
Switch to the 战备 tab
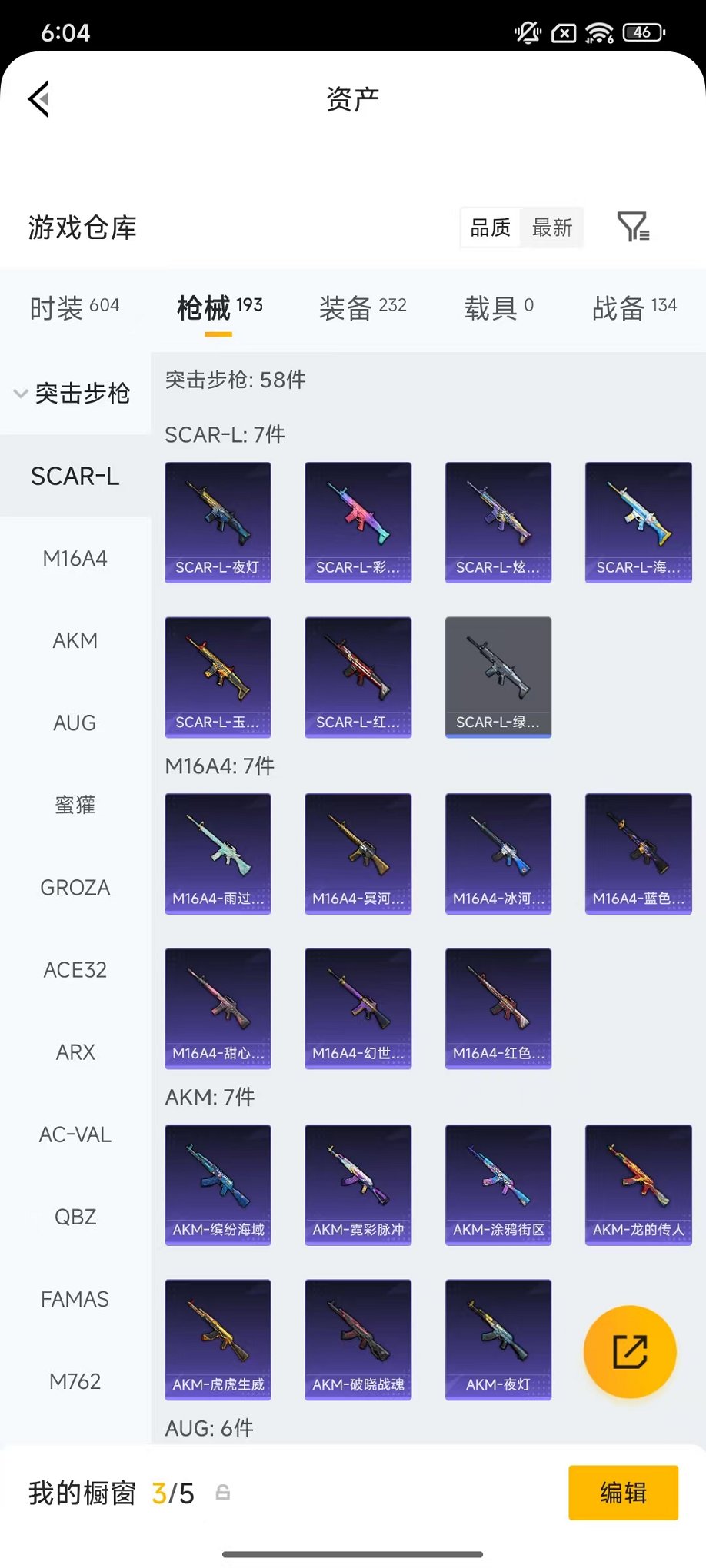tap(634, 307)
